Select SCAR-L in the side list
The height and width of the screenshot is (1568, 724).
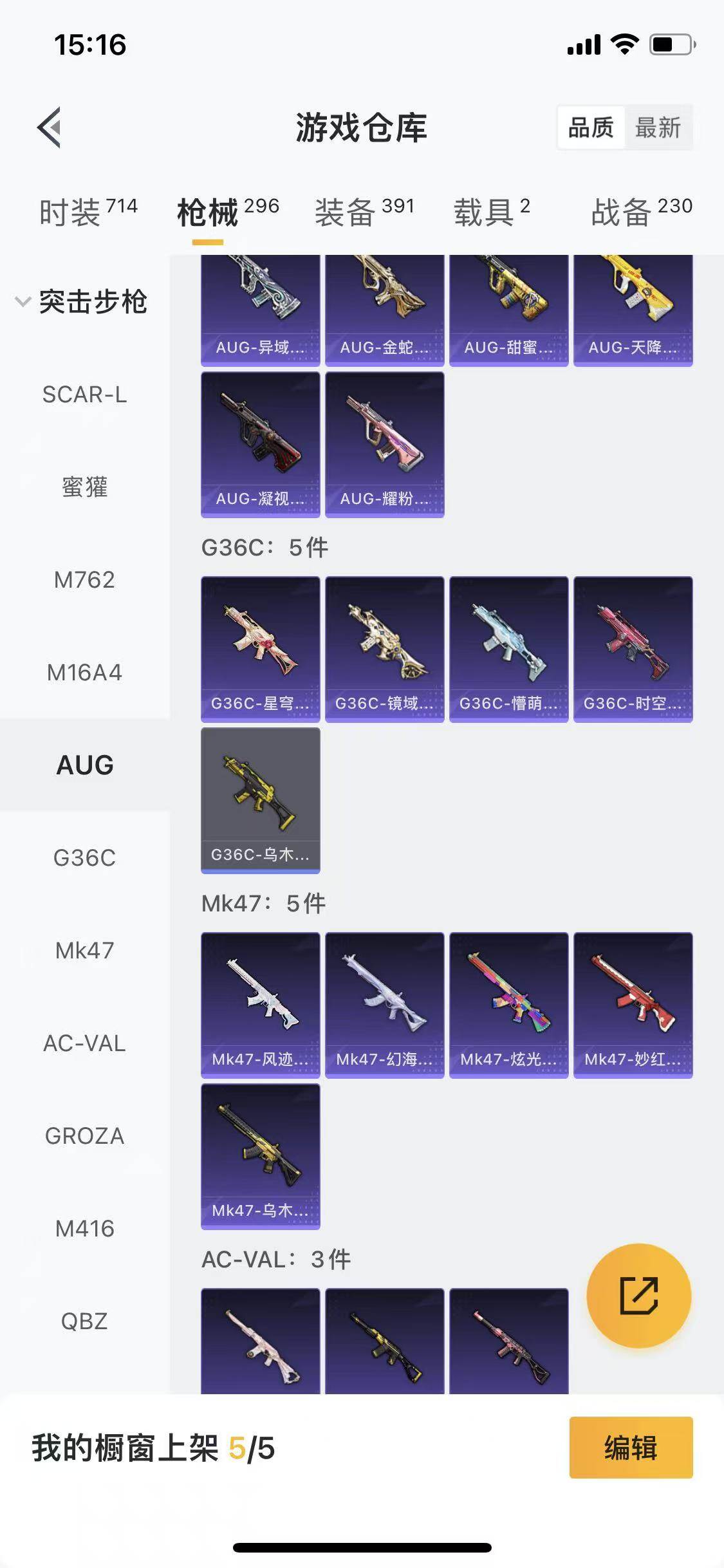84,394
